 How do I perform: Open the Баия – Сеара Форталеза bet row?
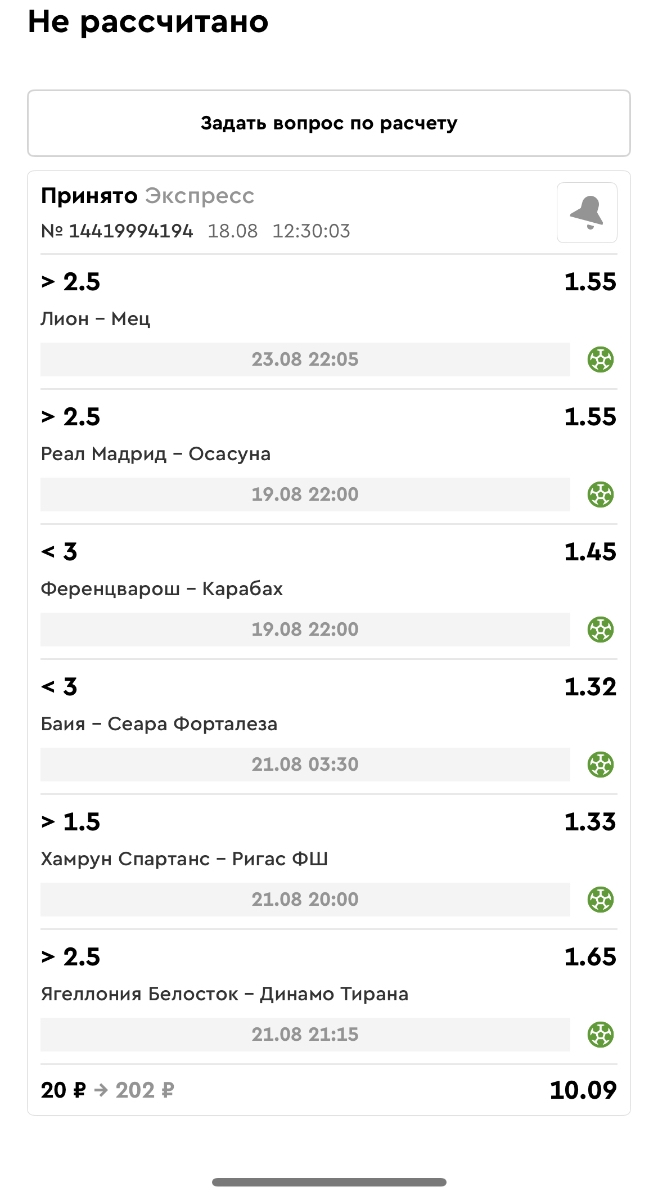328,725
